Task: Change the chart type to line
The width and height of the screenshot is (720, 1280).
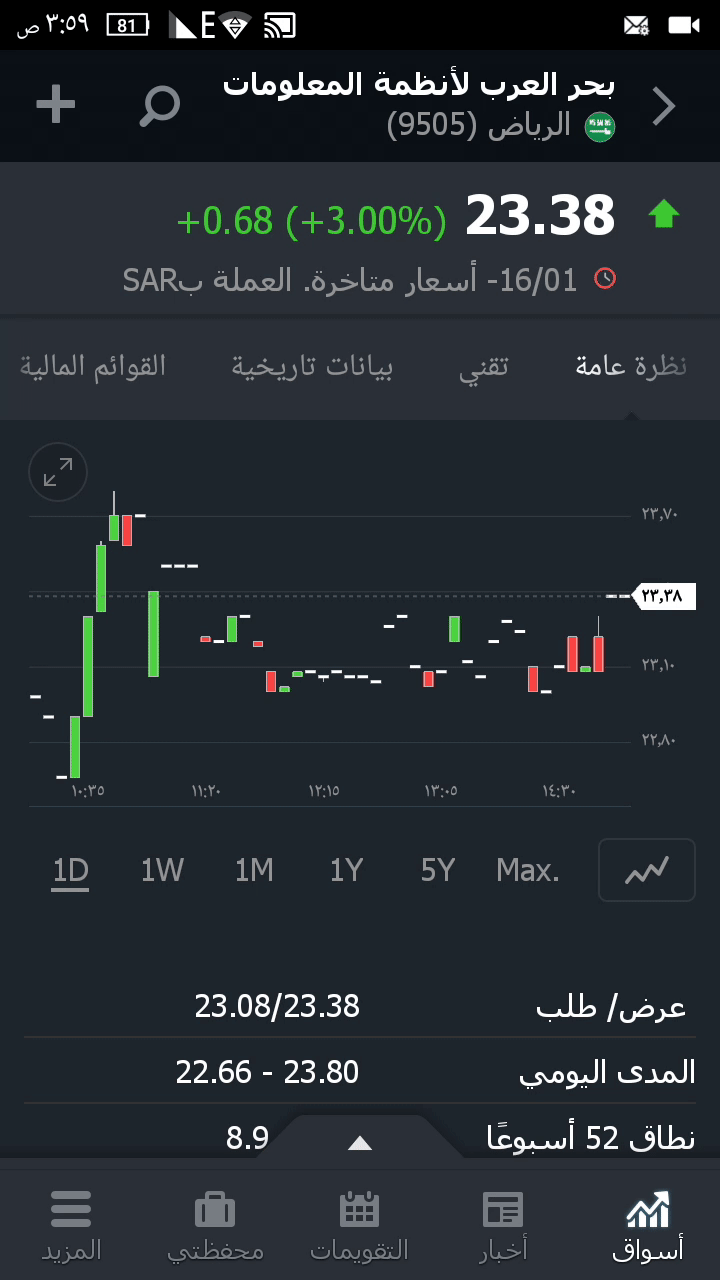Action: [646, 871]
